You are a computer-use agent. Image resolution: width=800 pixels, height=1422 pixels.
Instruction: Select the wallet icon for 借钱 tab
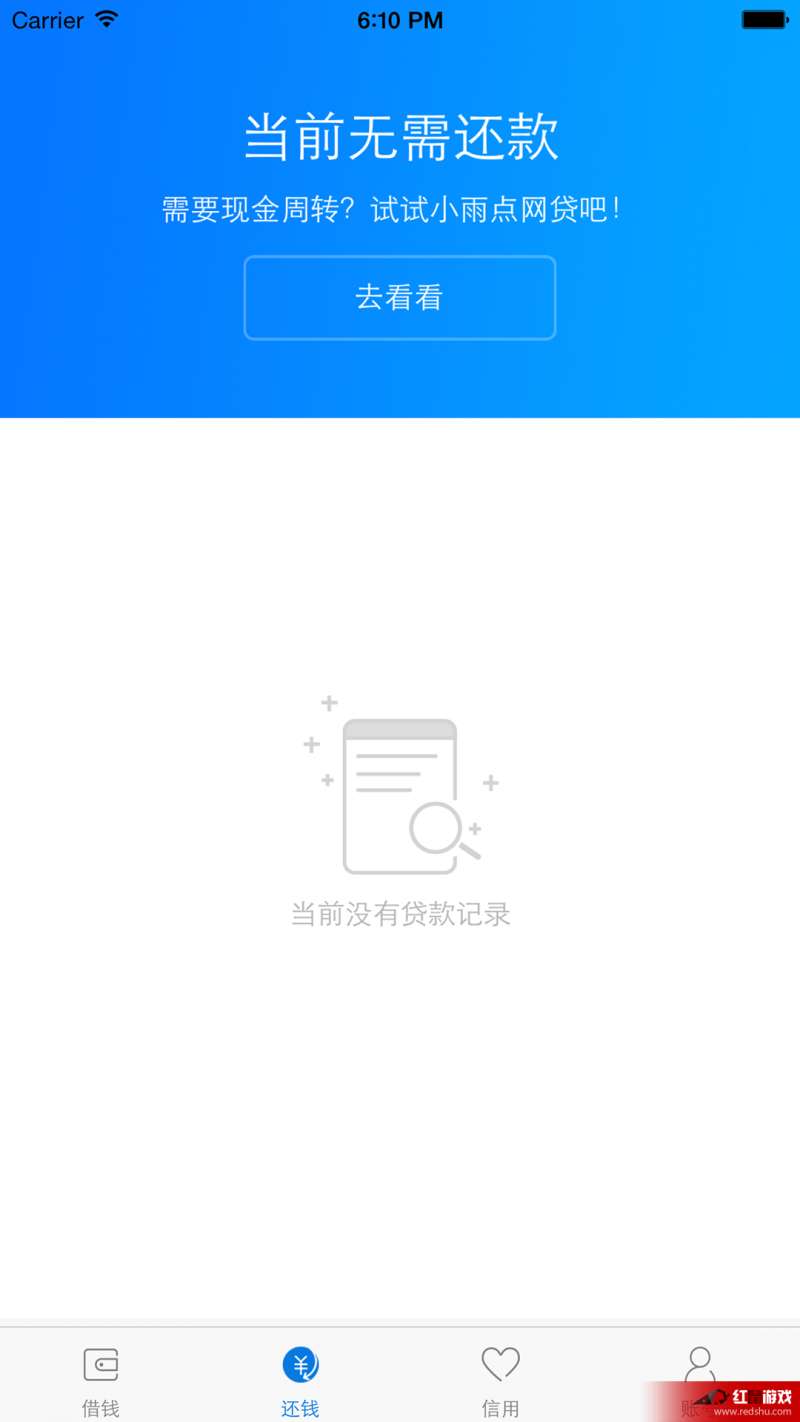coord(100,1363)
